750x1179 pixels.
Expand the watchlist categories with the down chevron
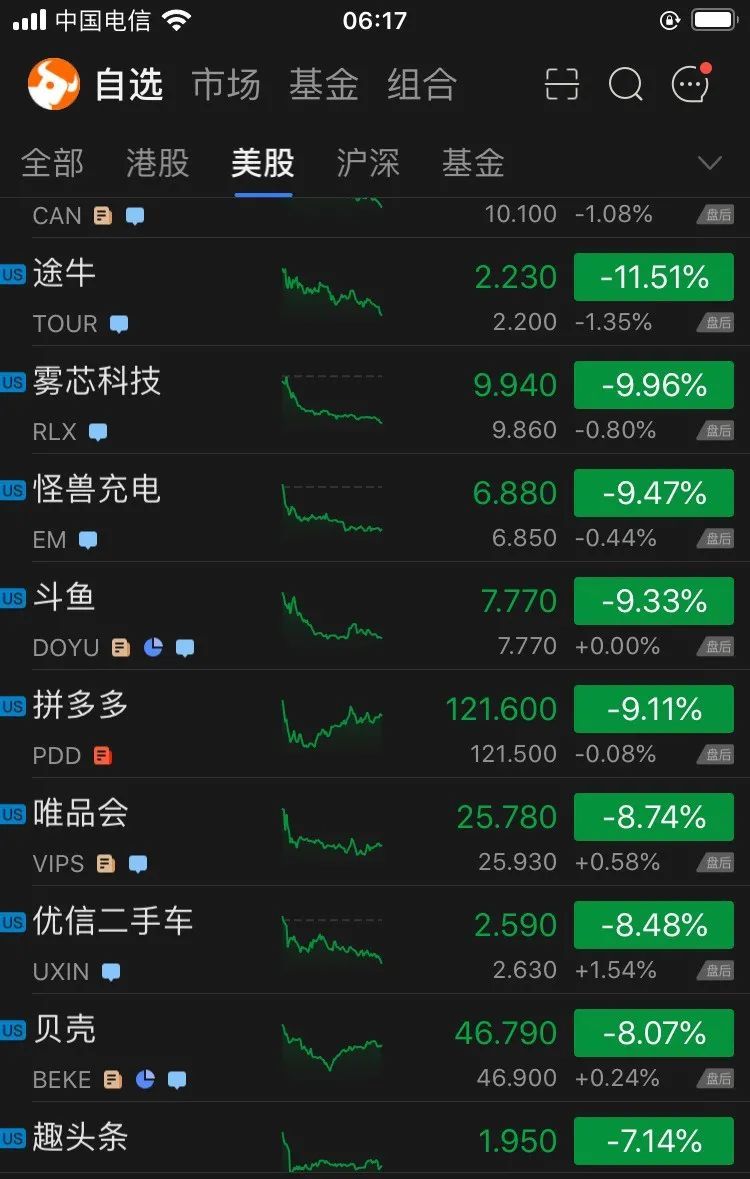(x=710, y=162)
